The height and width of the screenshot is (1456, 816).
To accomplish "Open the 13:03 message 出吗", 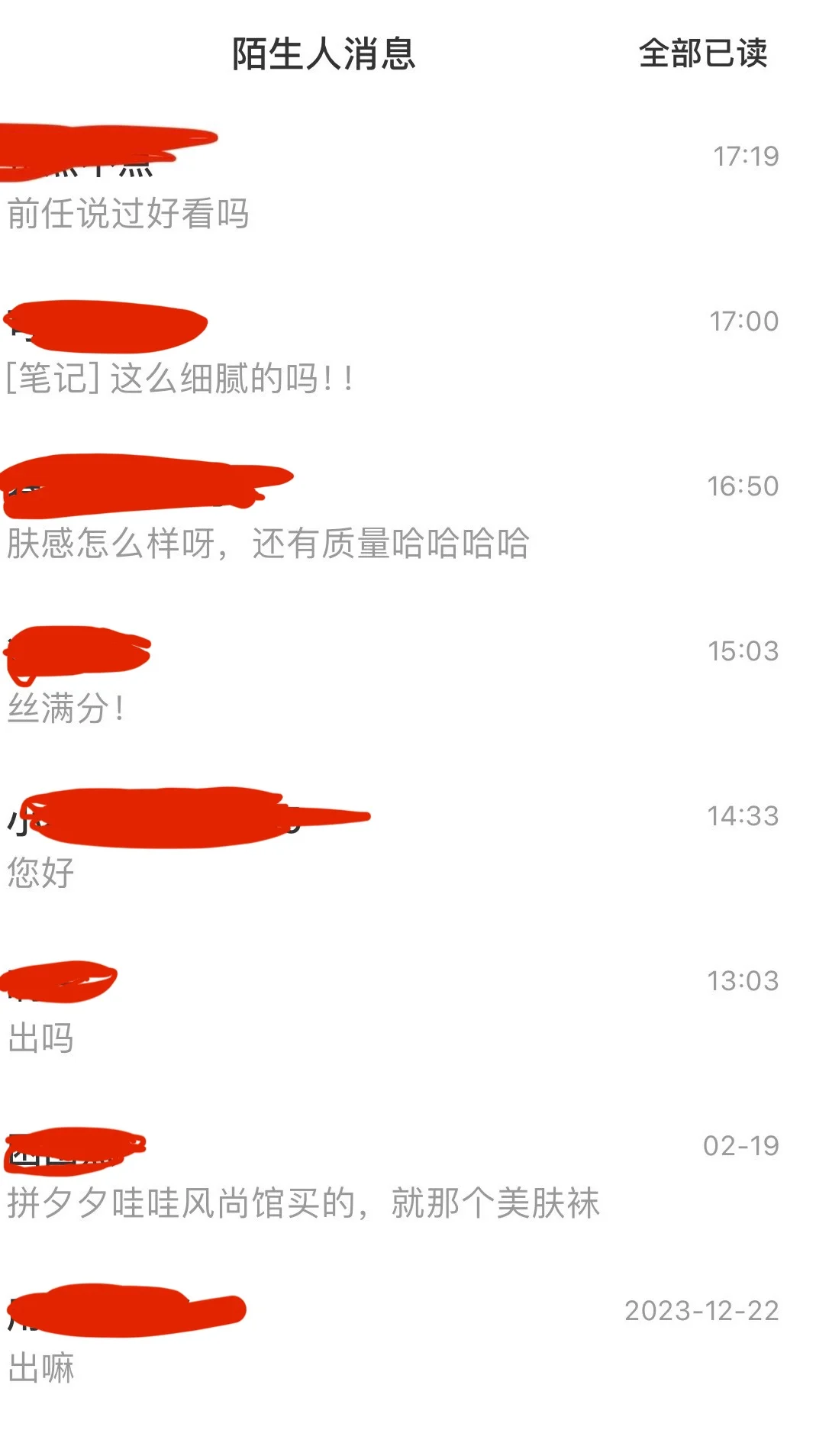I will [408, 1009].
